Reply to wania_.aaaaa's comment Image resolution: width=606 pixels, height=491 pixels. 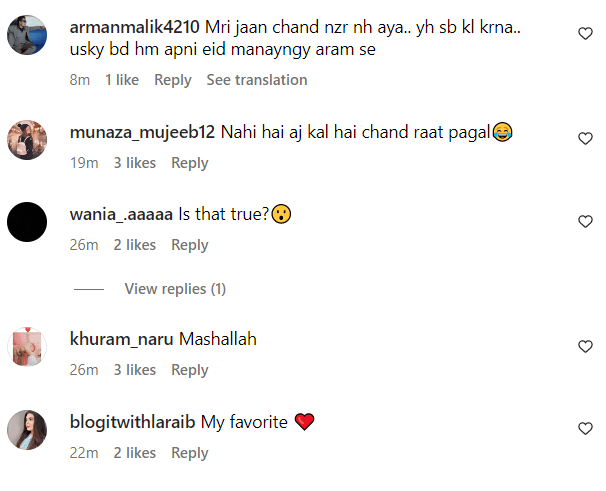pos(189,245)
